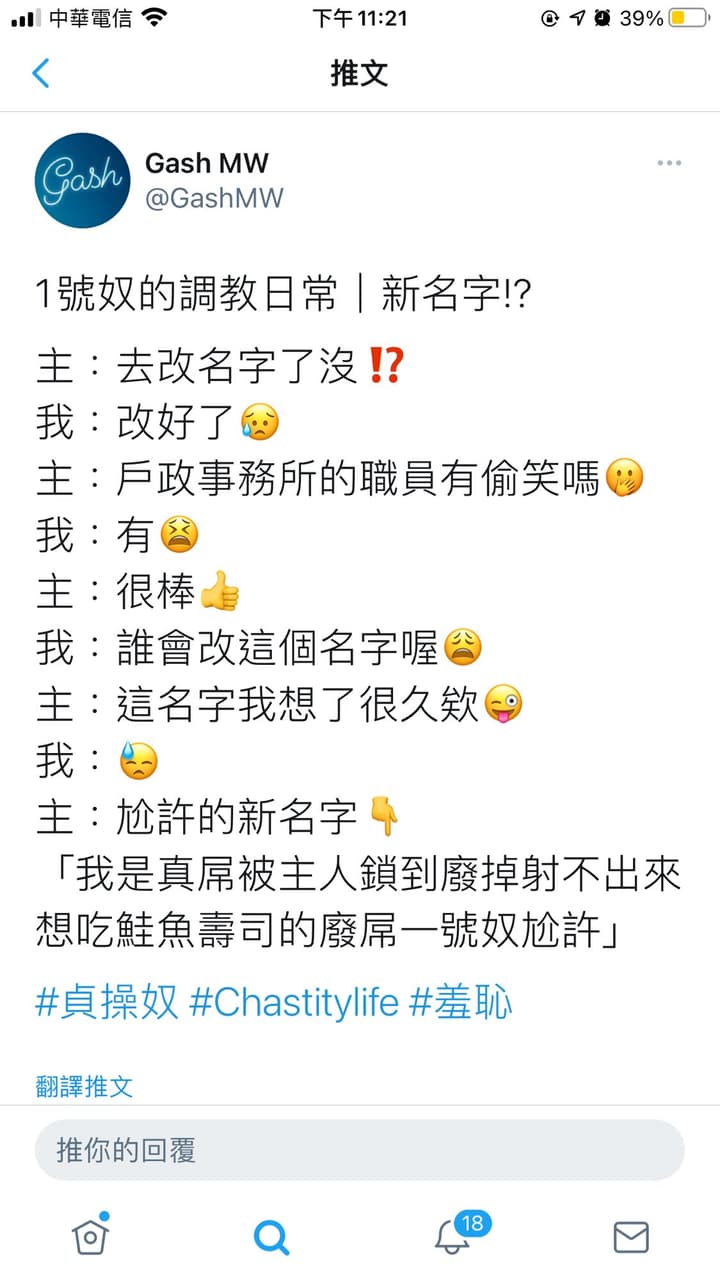
Task: Open the #貞操奴 hashtag
Action: tap(107, 1002)
